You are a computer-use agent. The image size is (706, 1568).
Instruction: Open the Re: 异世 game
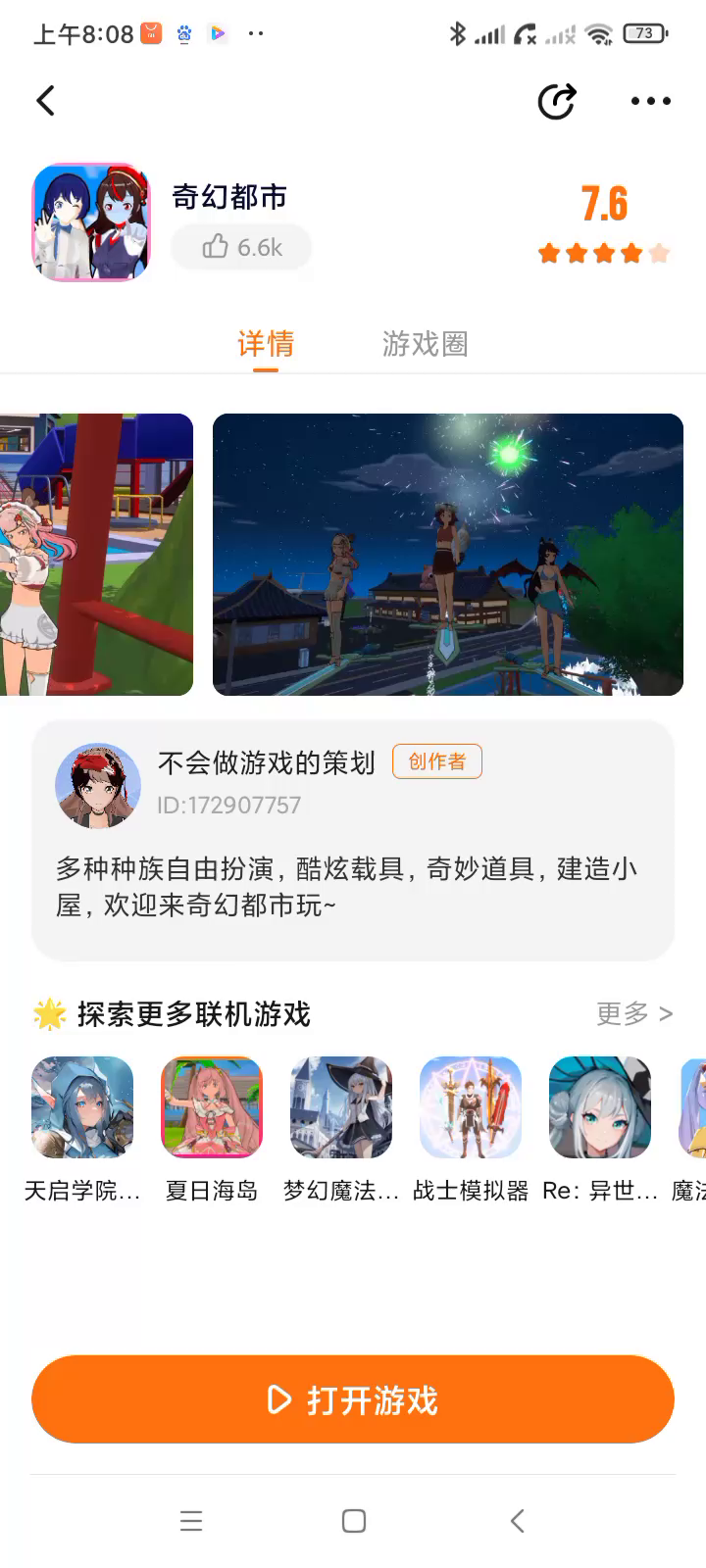point(600,1107)
